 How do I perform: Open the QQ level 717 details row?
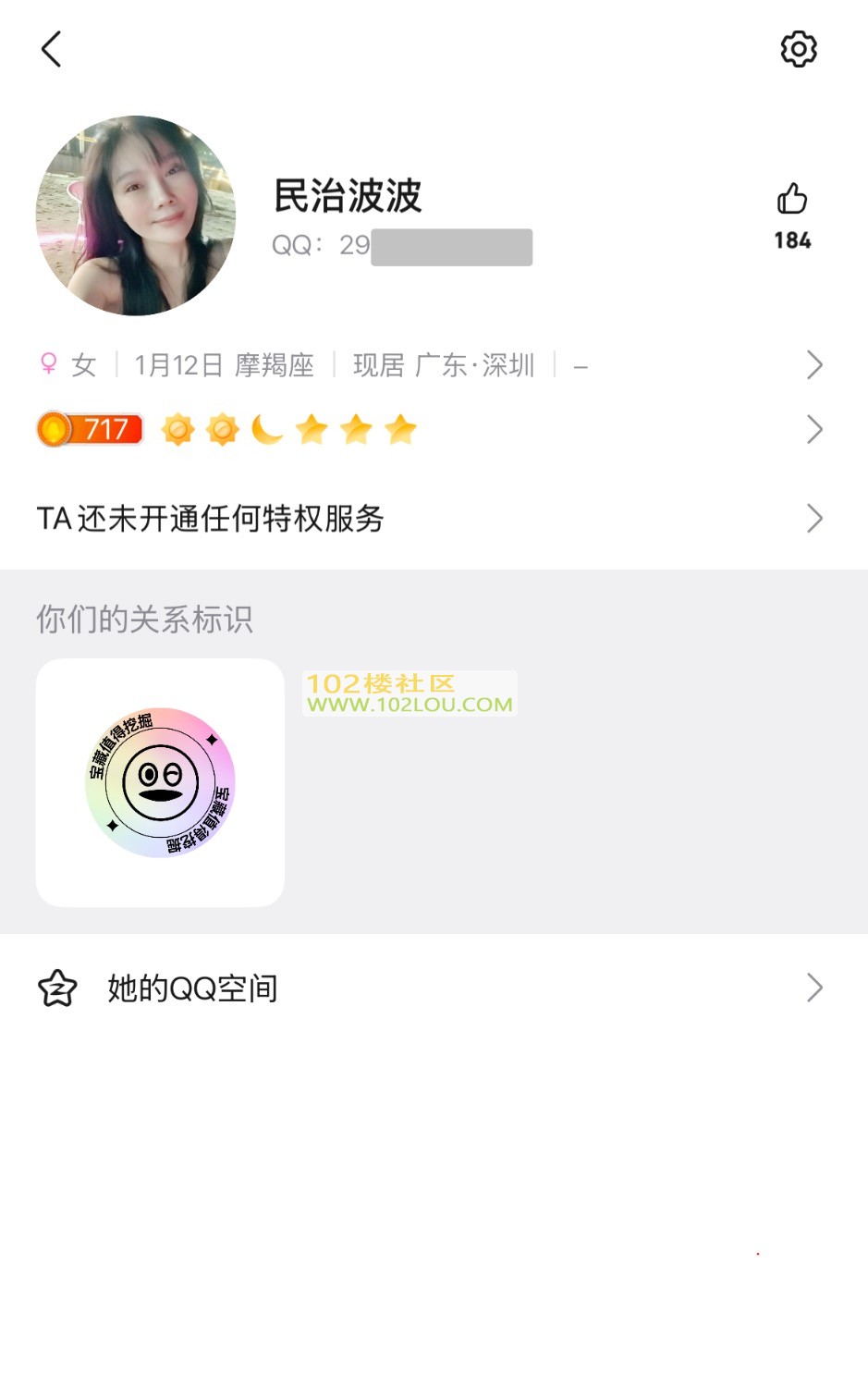[x=430, y=430]
